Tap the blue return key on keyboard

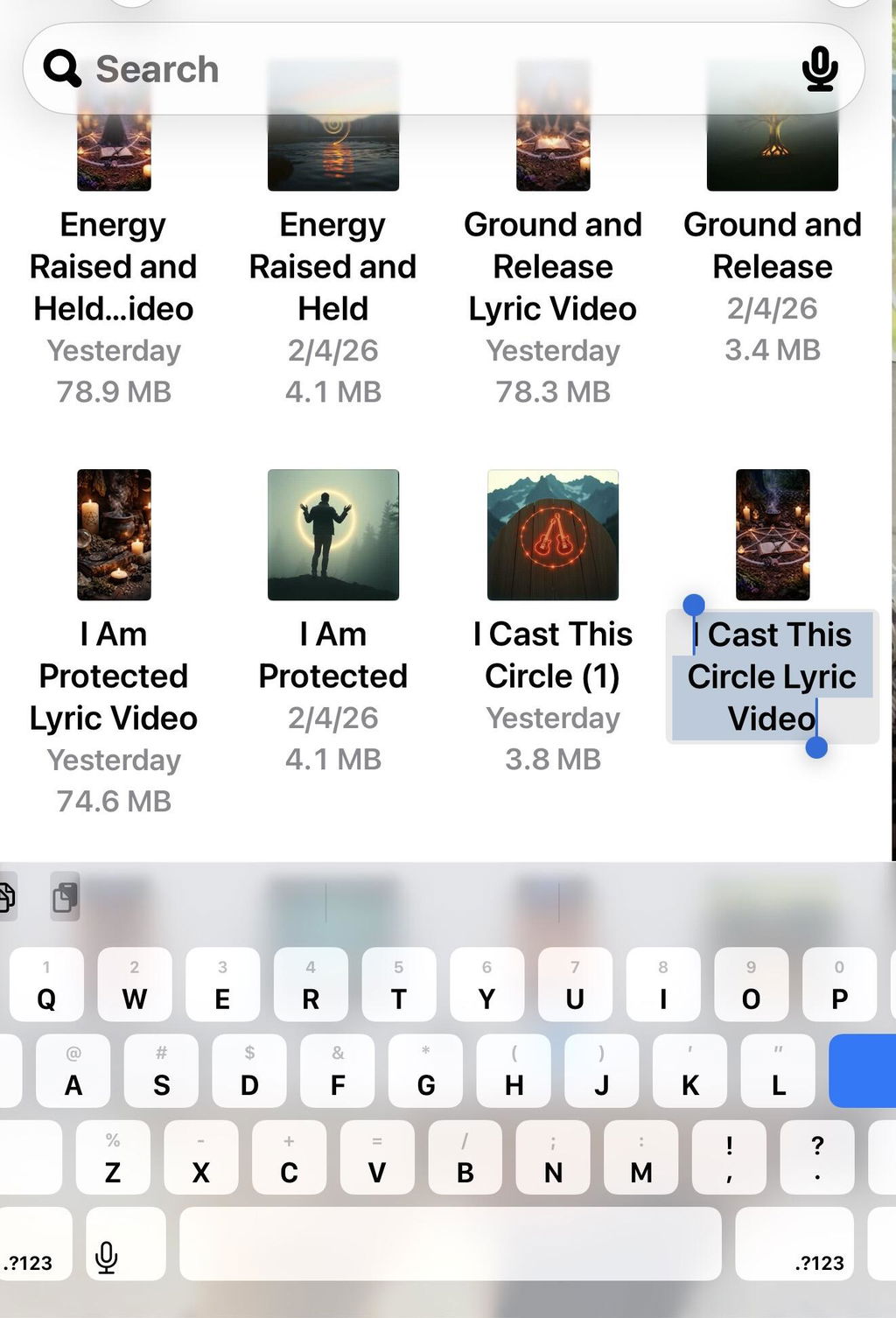coord(862,1070)
